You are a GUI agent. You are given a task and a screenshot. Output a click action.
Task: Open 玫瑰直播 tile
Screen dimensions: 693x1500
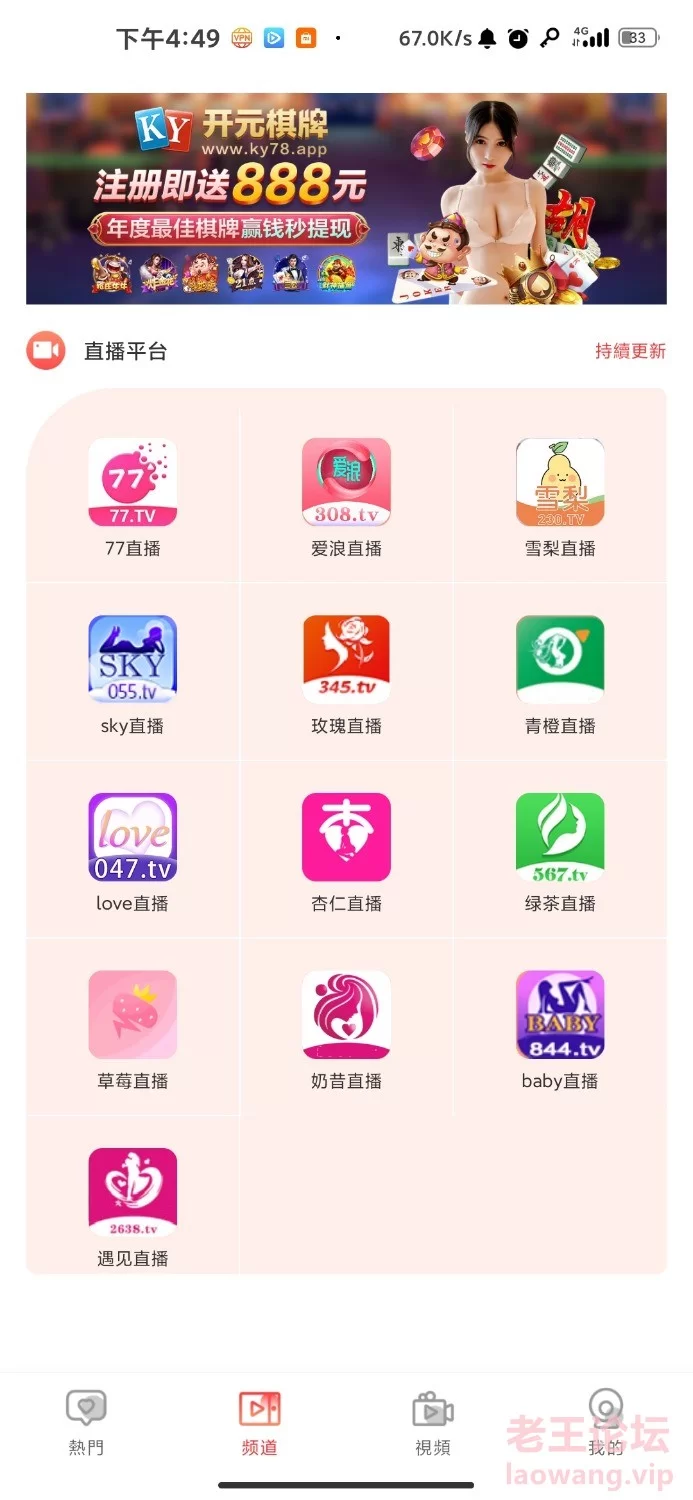pyautogui.click(x=346, y=672)
